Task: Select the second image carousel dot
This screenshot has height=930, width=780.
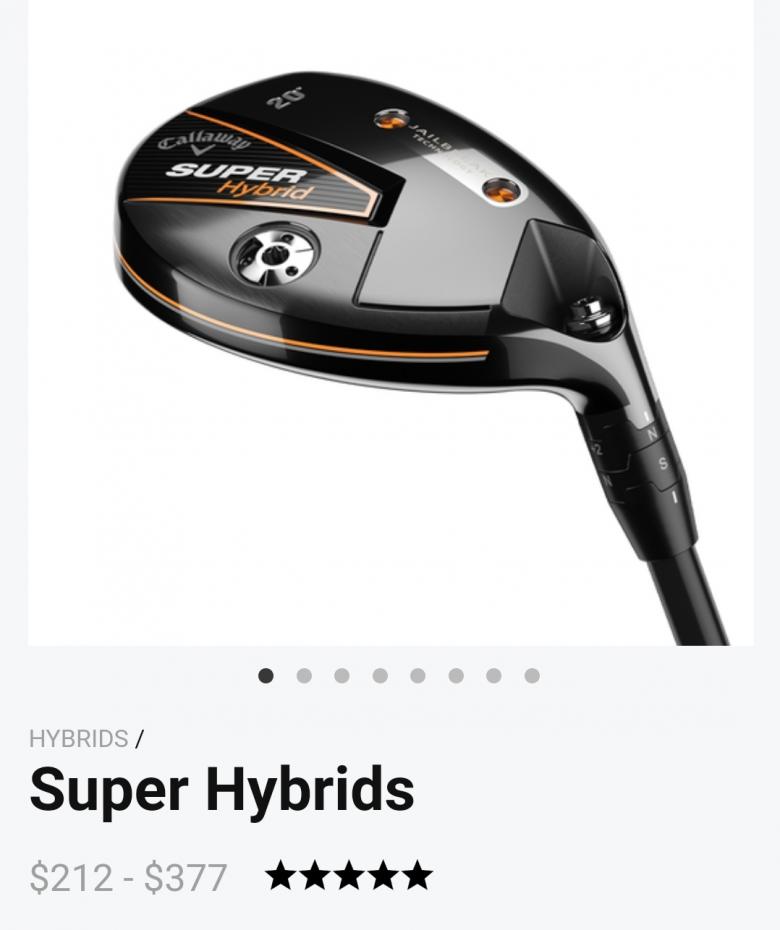Action: [304, 676]
